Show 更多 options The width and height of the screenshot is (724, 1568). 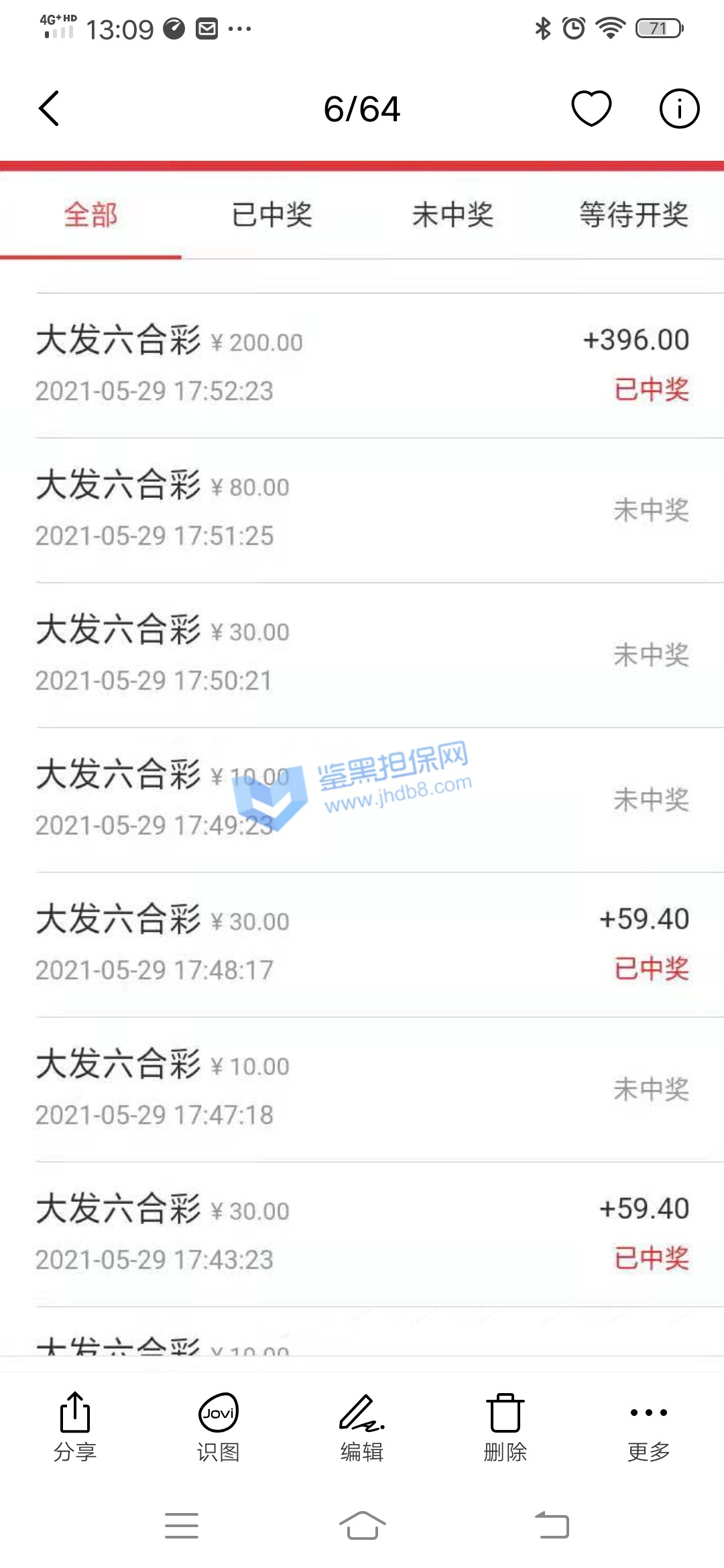648,1426
